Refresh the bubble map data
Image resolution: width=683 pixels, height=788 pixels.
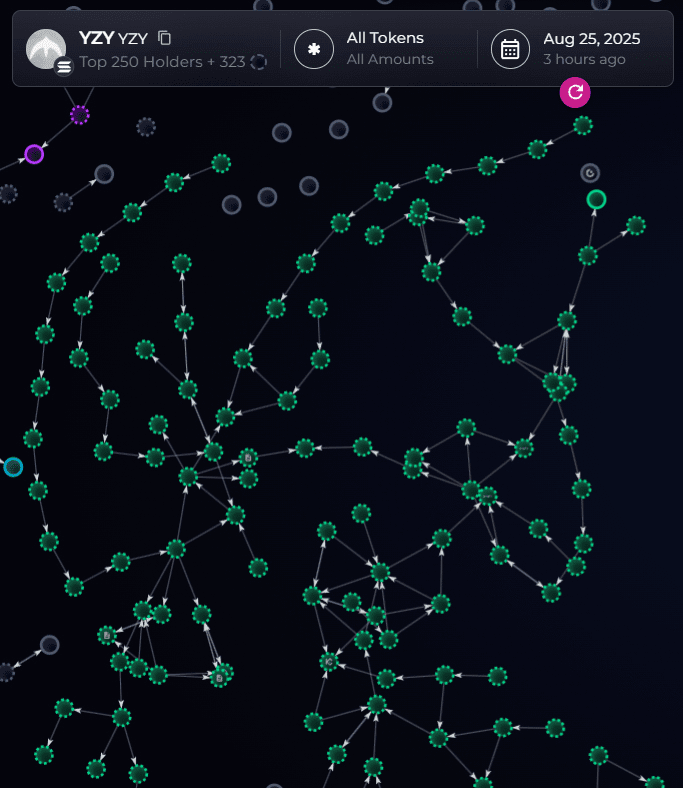pyautogui.click(x=575, y=93)
